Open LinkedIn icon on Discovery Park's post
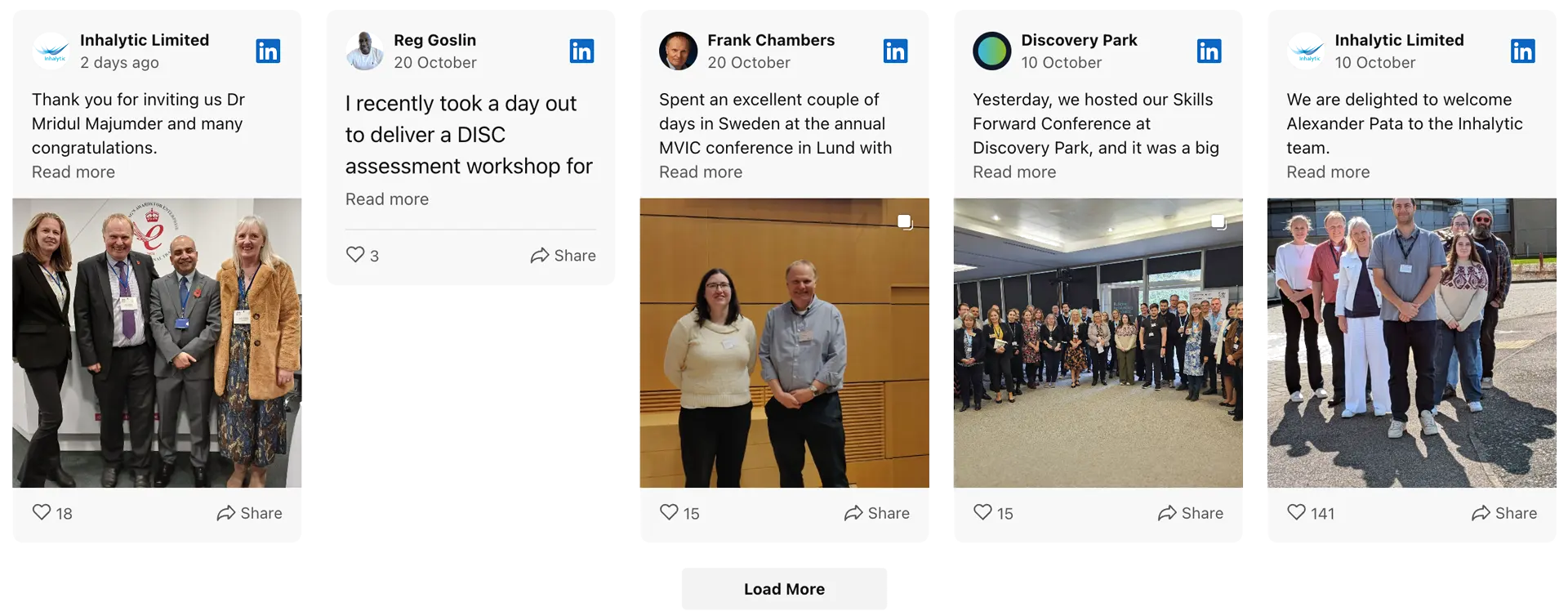Viewport: 1568px width, 616px height. [1209, 51]
